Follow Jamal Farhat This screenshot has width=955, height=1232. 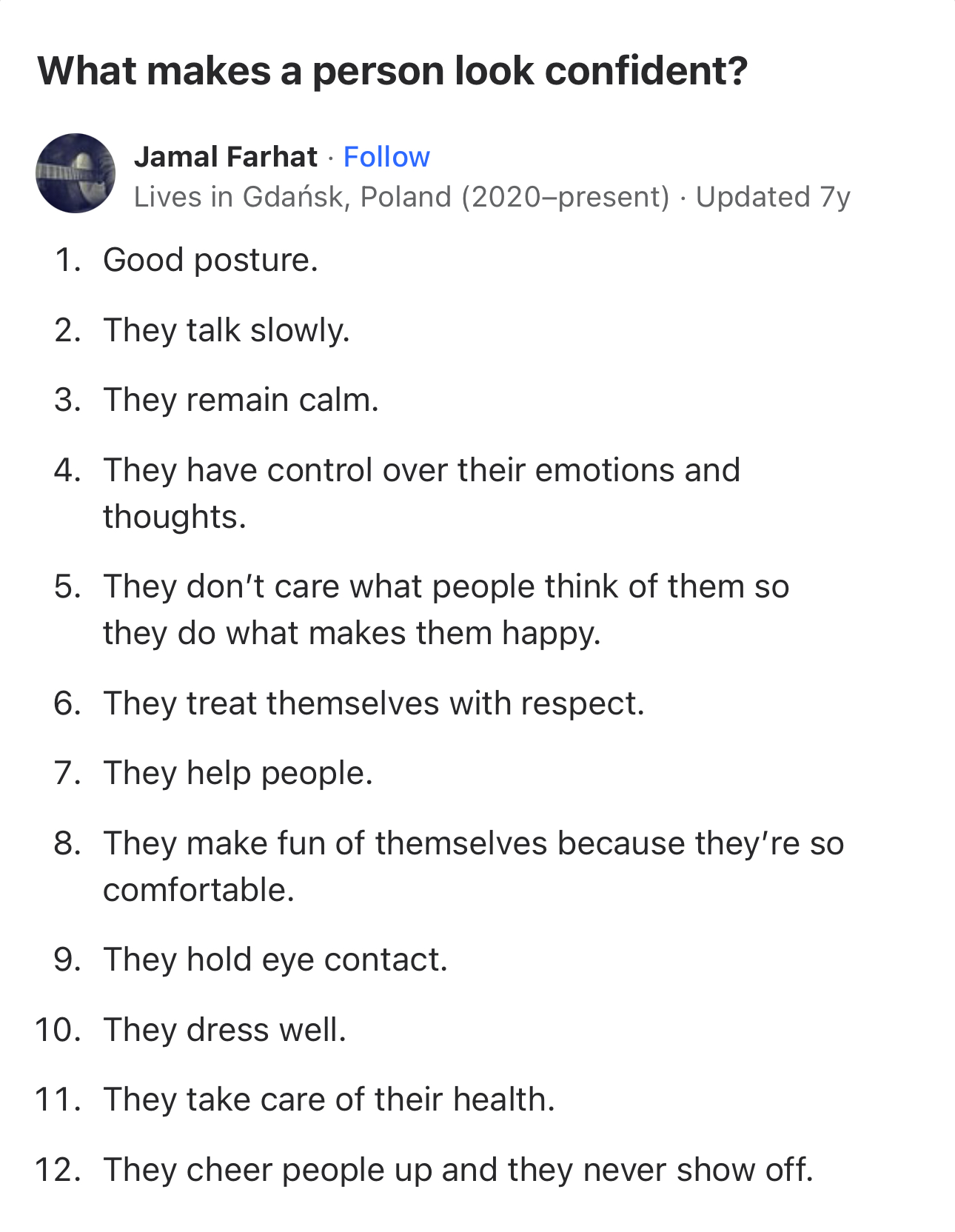[x=386, y=157]
